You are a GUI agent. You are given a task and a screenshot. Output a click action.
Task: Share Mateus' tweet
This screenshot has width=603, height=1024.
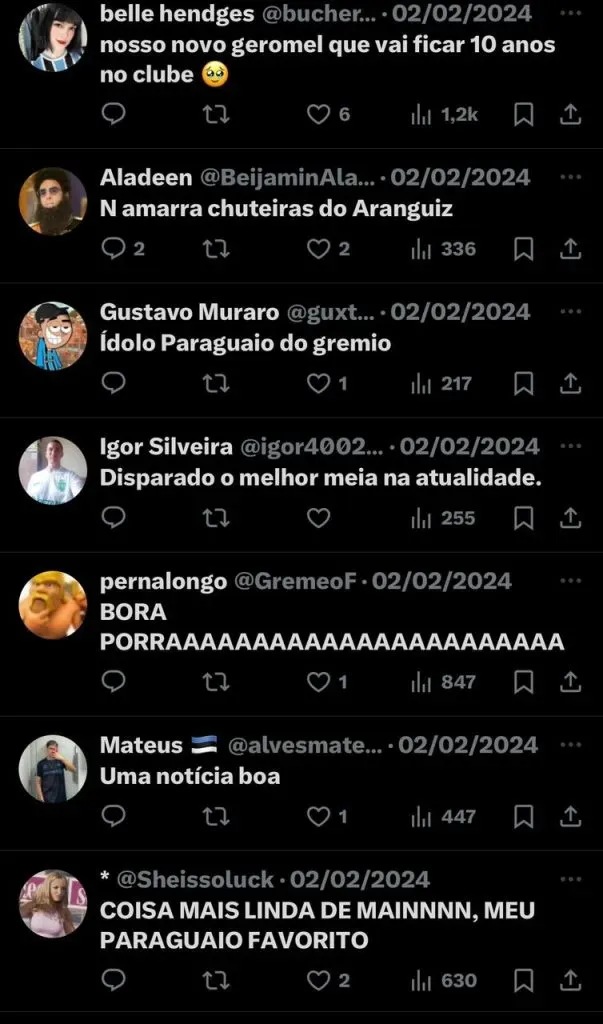click(x=571, y=817)
